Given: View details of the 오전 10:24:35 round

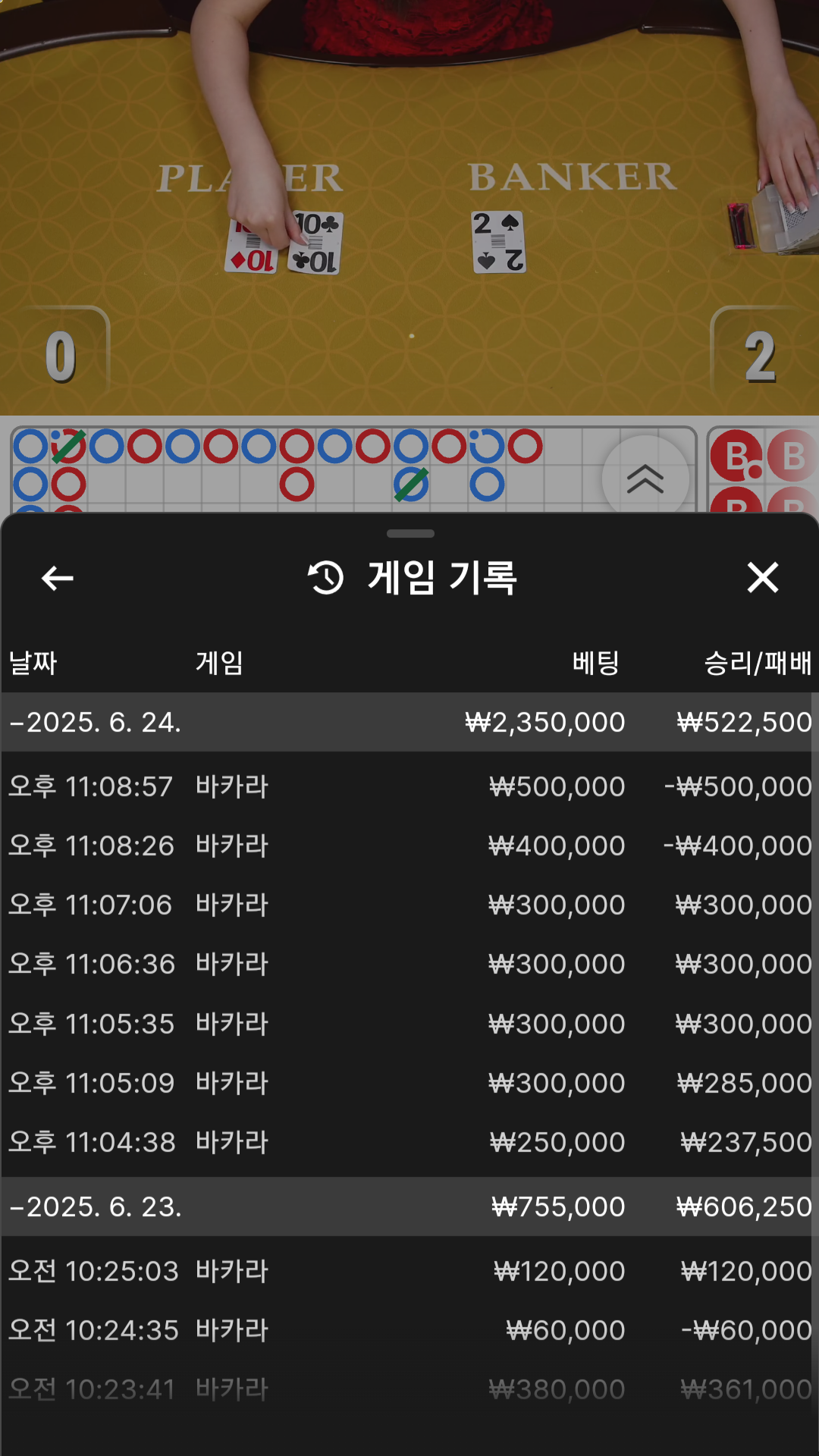Looking at the screenshot, I should tap(409, 1330).
